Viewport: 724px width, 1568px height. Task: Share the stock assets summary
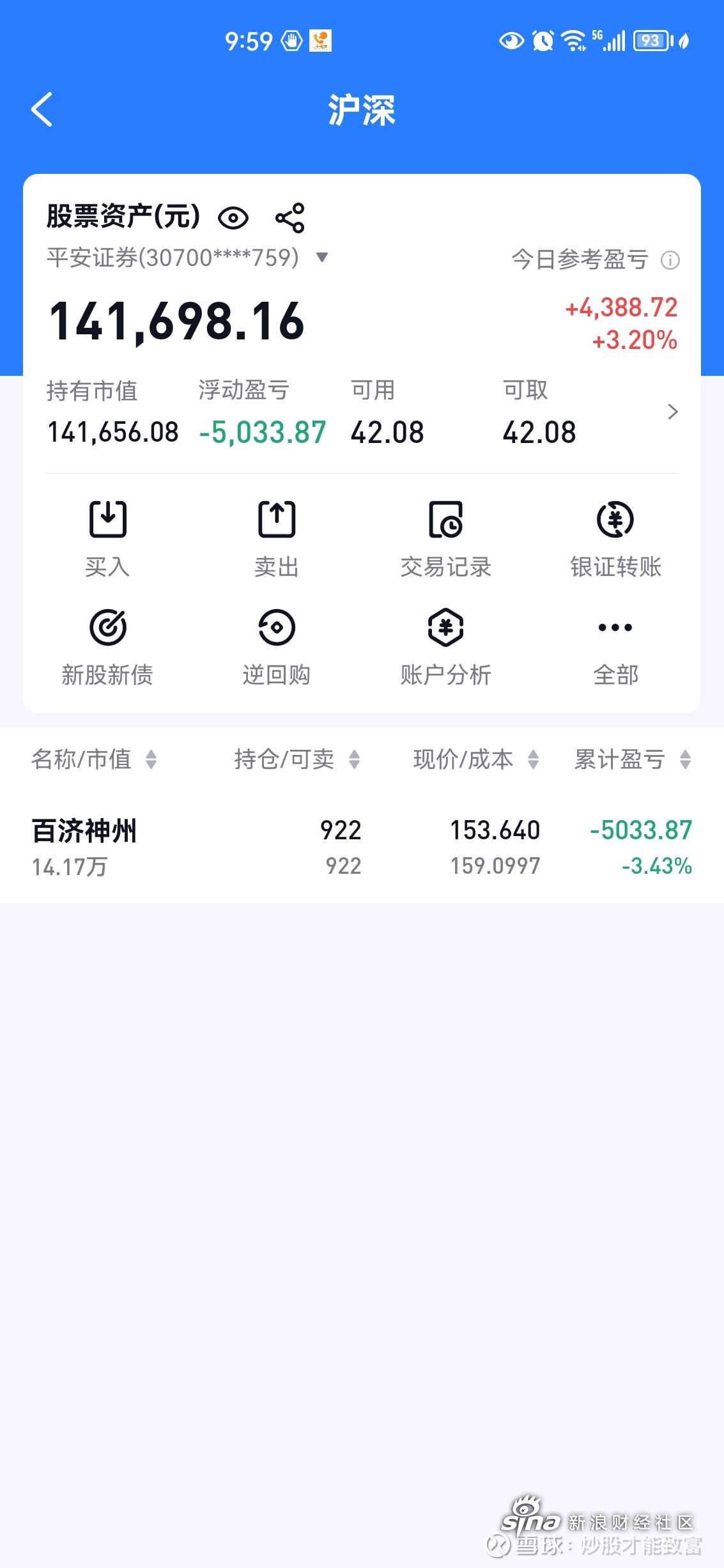pyautogui.click(x=289, y=218)
